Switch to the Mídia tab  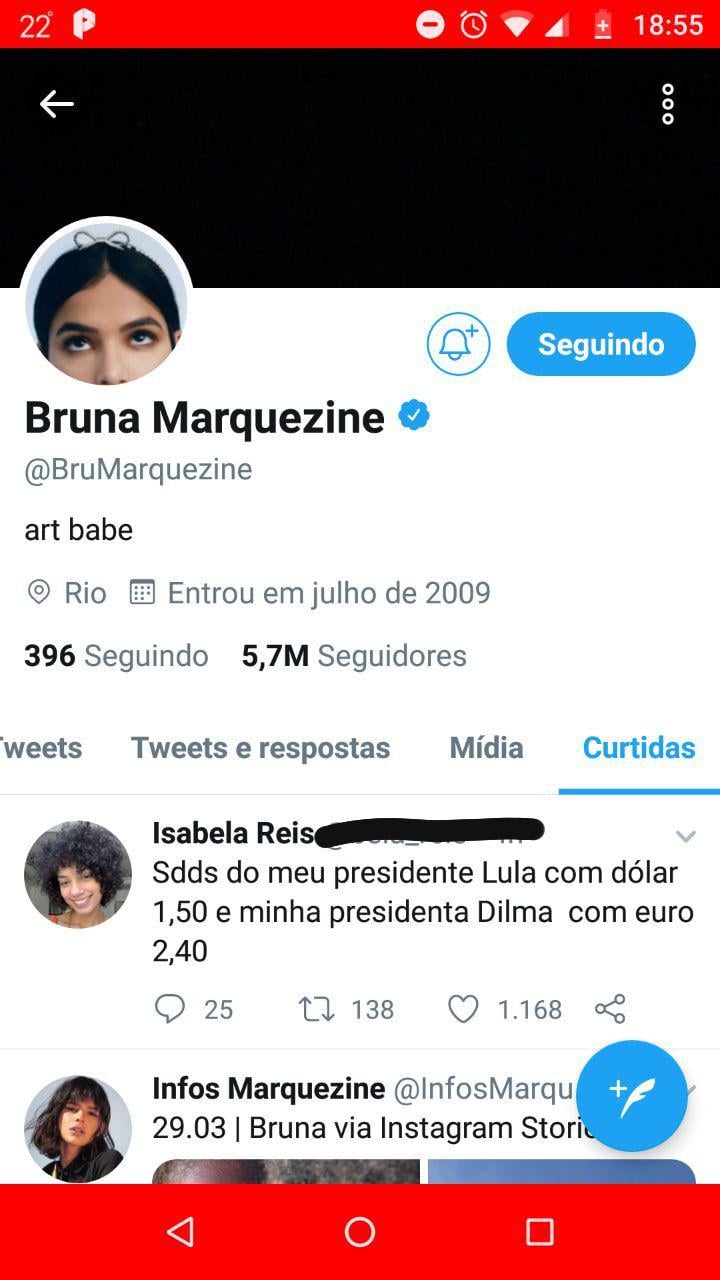(486, 748)
